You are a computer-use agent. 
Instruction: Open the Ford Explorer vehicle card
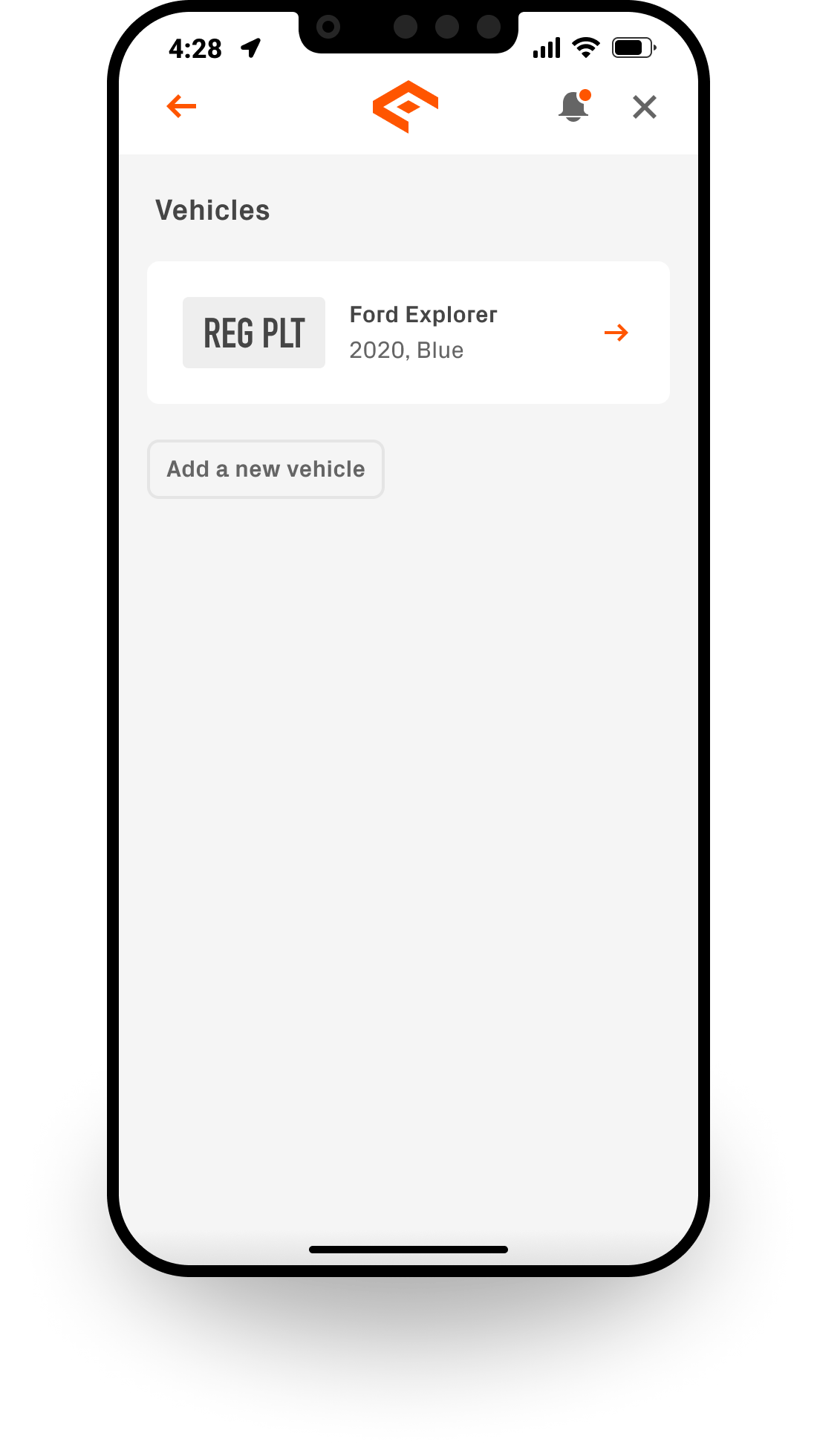click(408, 333)
